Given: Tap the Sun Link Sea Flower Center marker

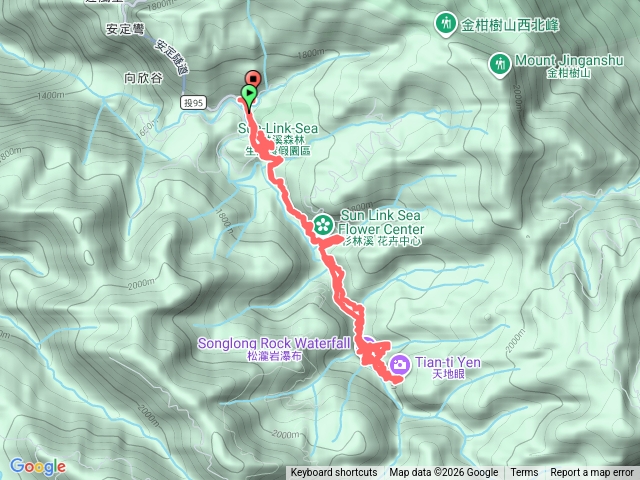Looking at the screenshot, I should click(x=323, y=224).
